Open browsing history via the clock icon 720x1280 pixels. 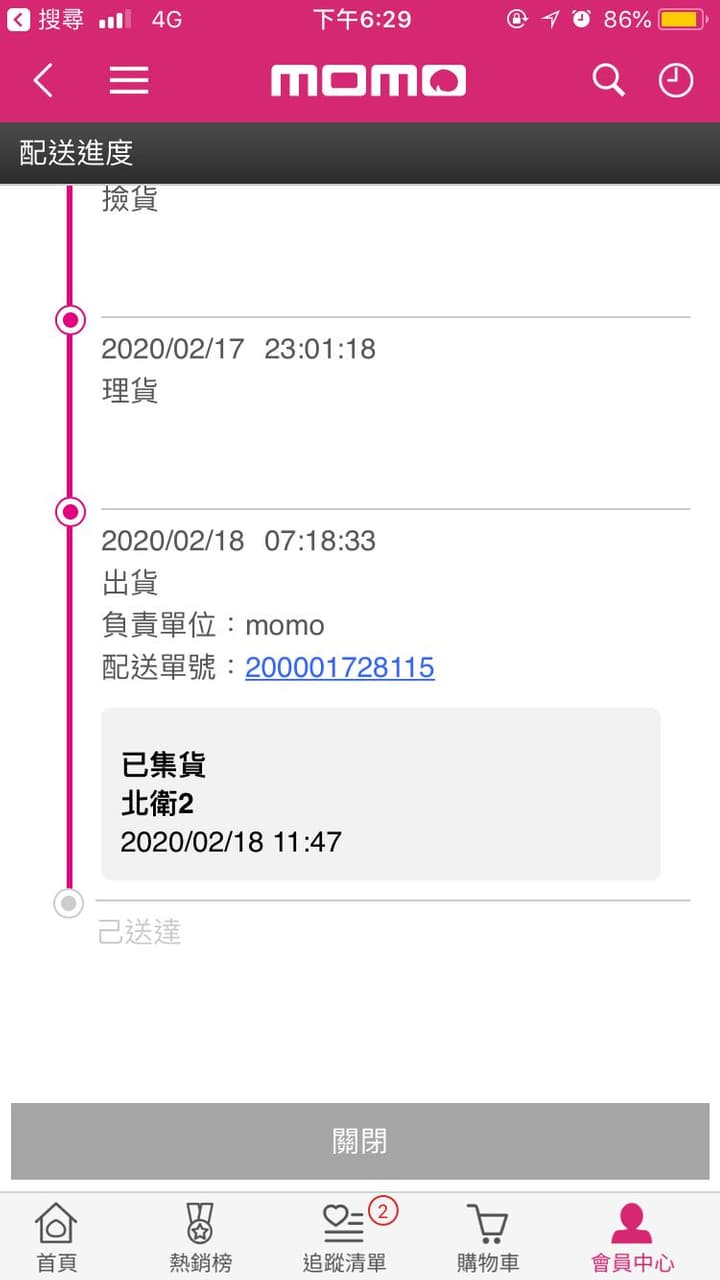point(676,81)
